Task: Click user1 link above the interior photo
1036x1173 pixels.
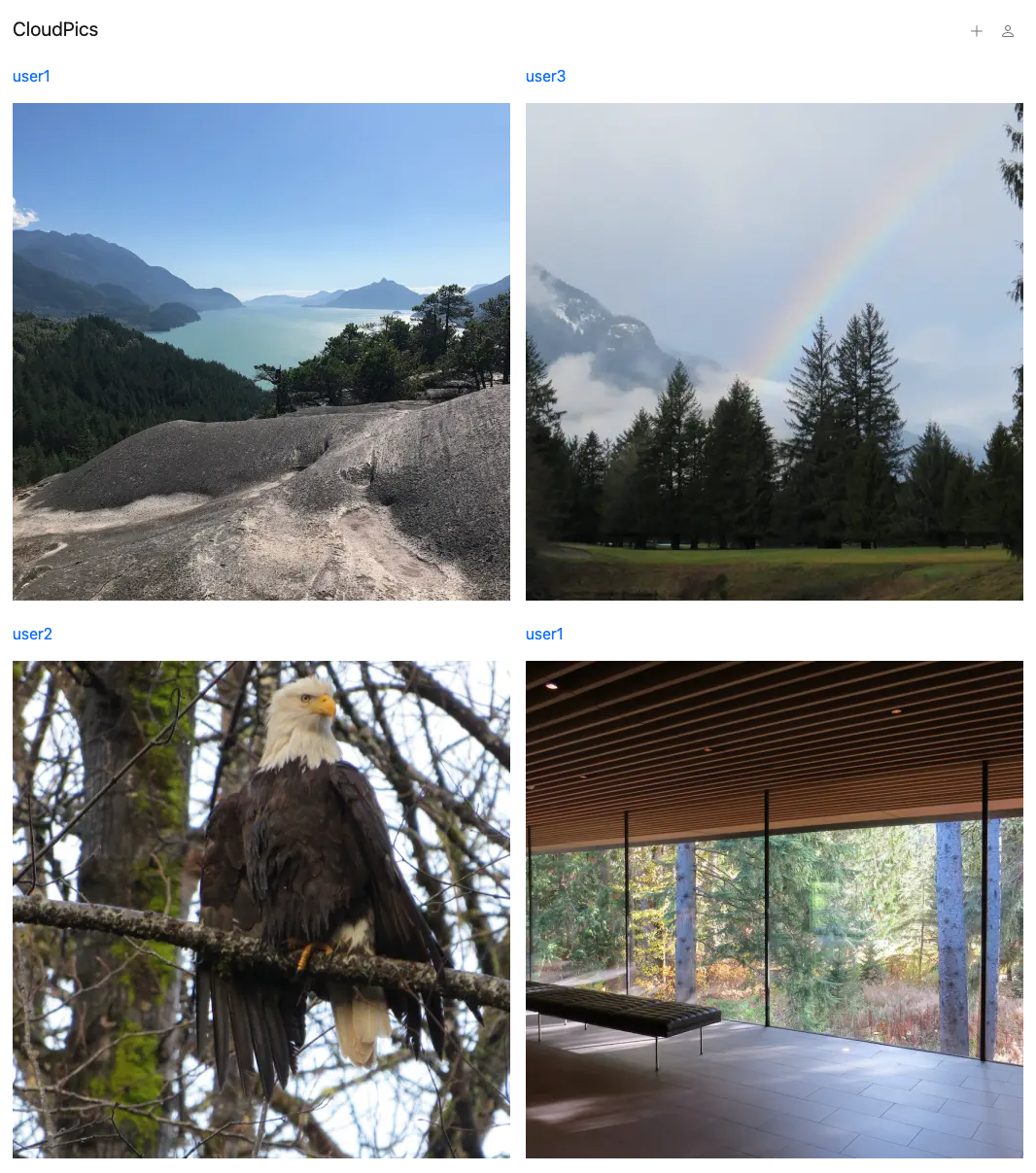Action: (543, 634)
